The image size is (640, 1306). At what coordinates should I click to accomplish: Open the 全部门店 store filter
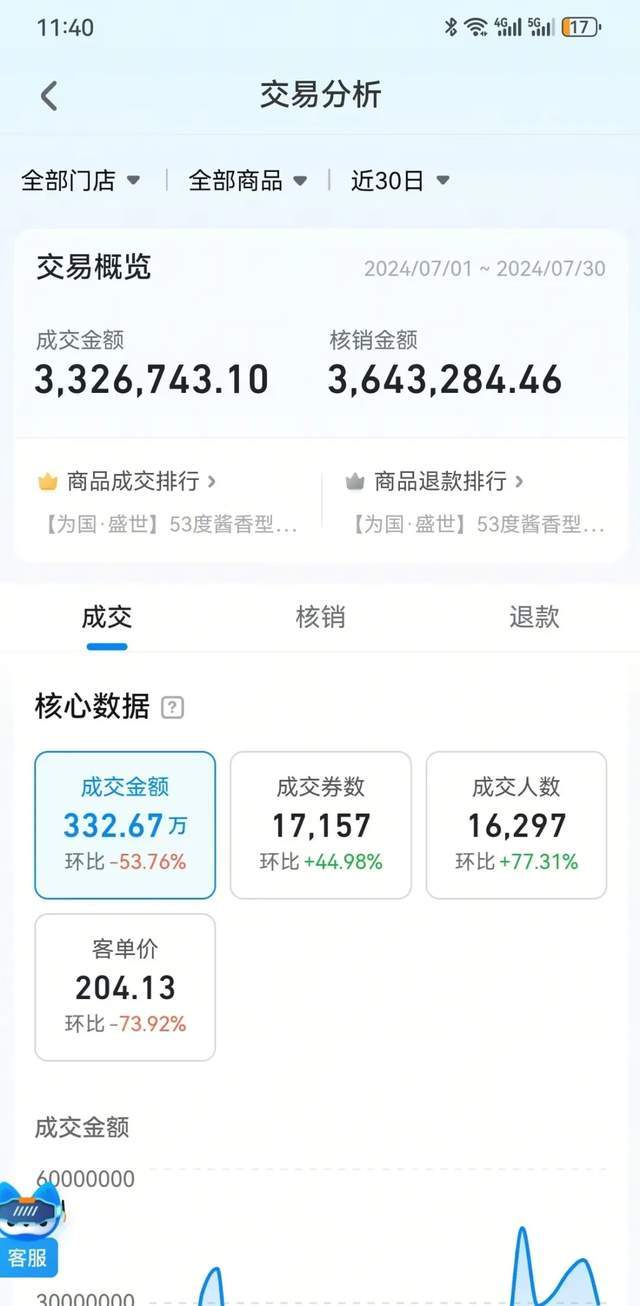point(80,181)
